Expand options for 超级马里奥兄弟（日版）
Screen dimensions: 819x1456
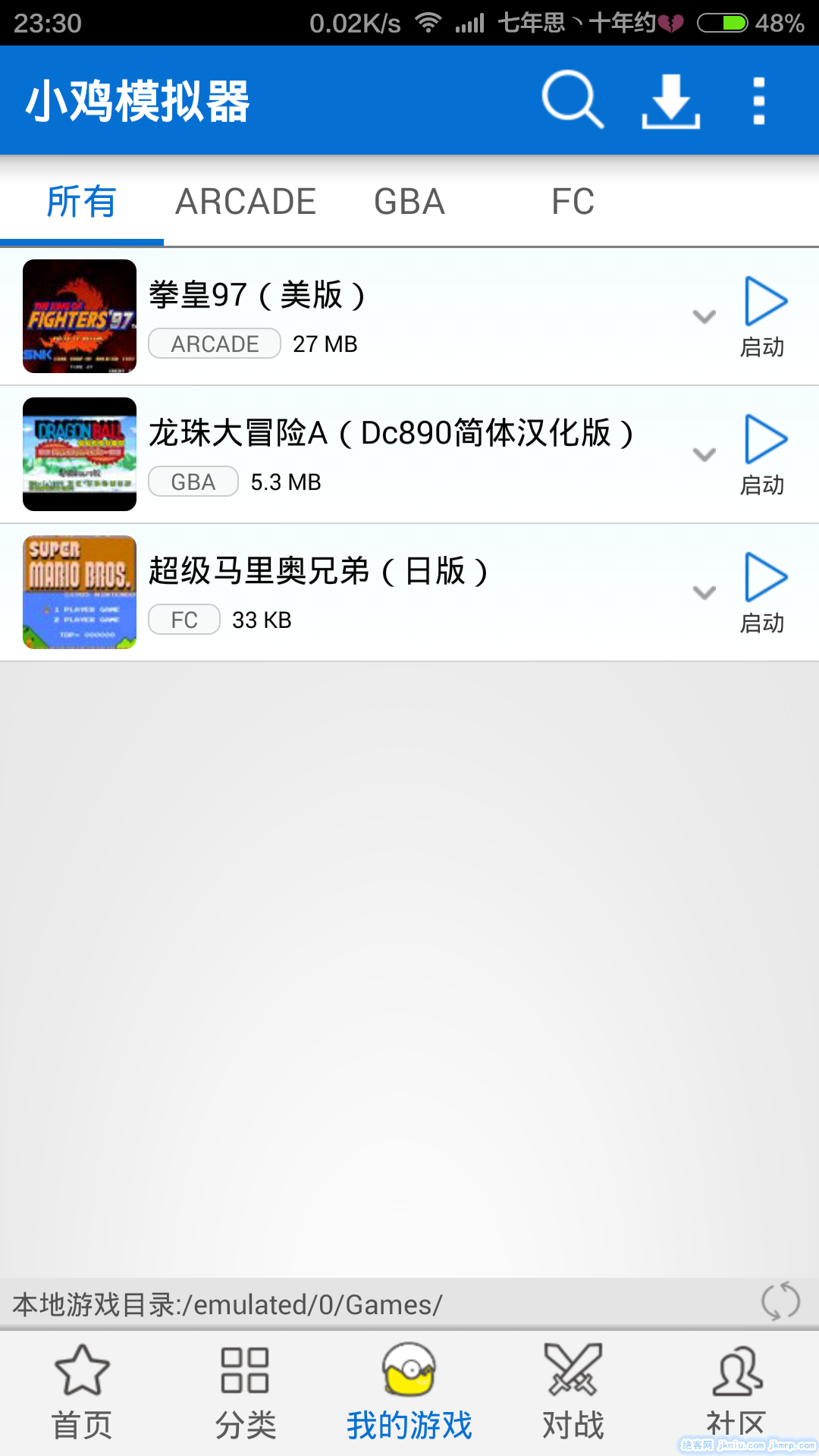[704, 593]
